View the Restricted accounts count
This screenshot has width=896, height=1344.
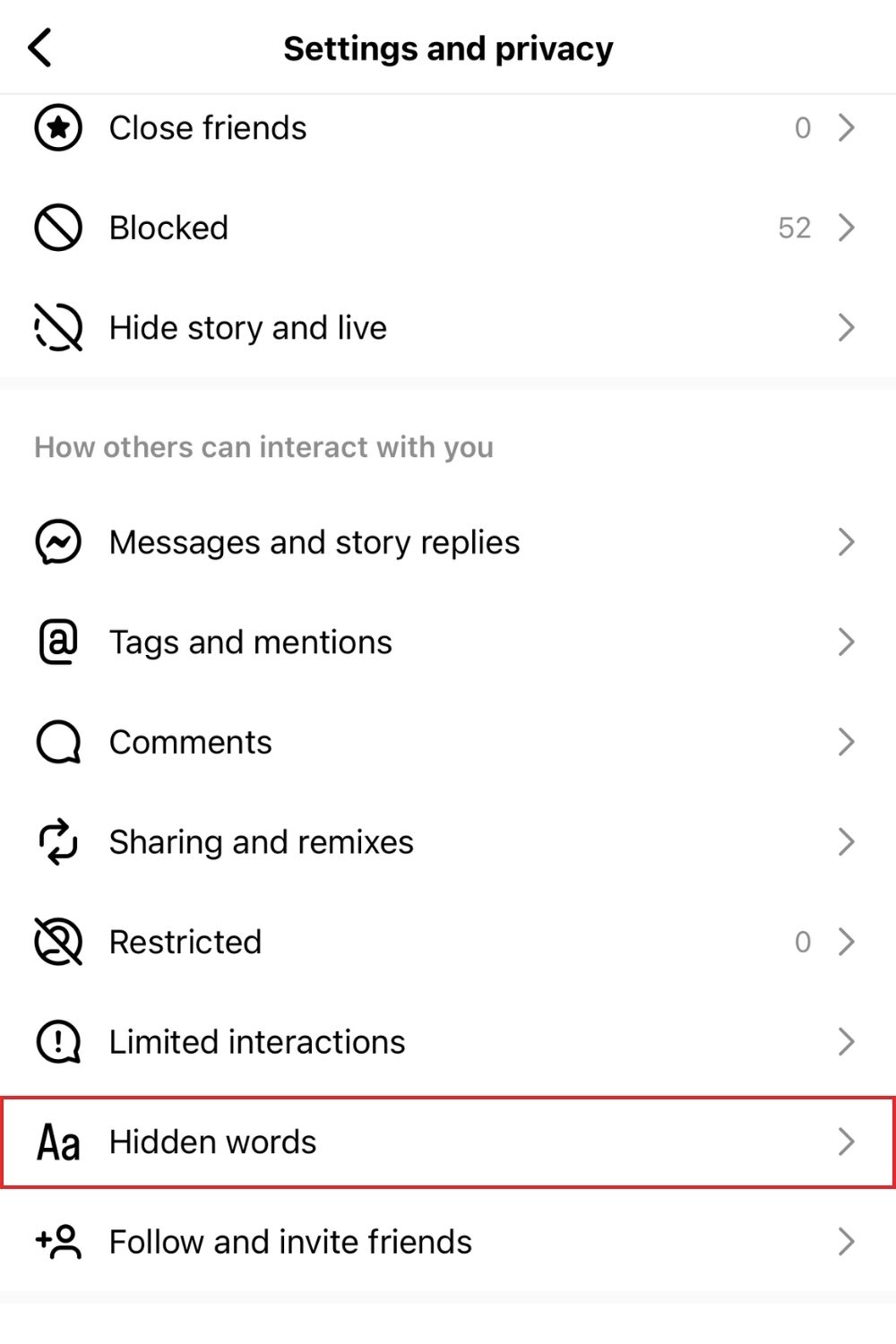click(x=803, y=942)
